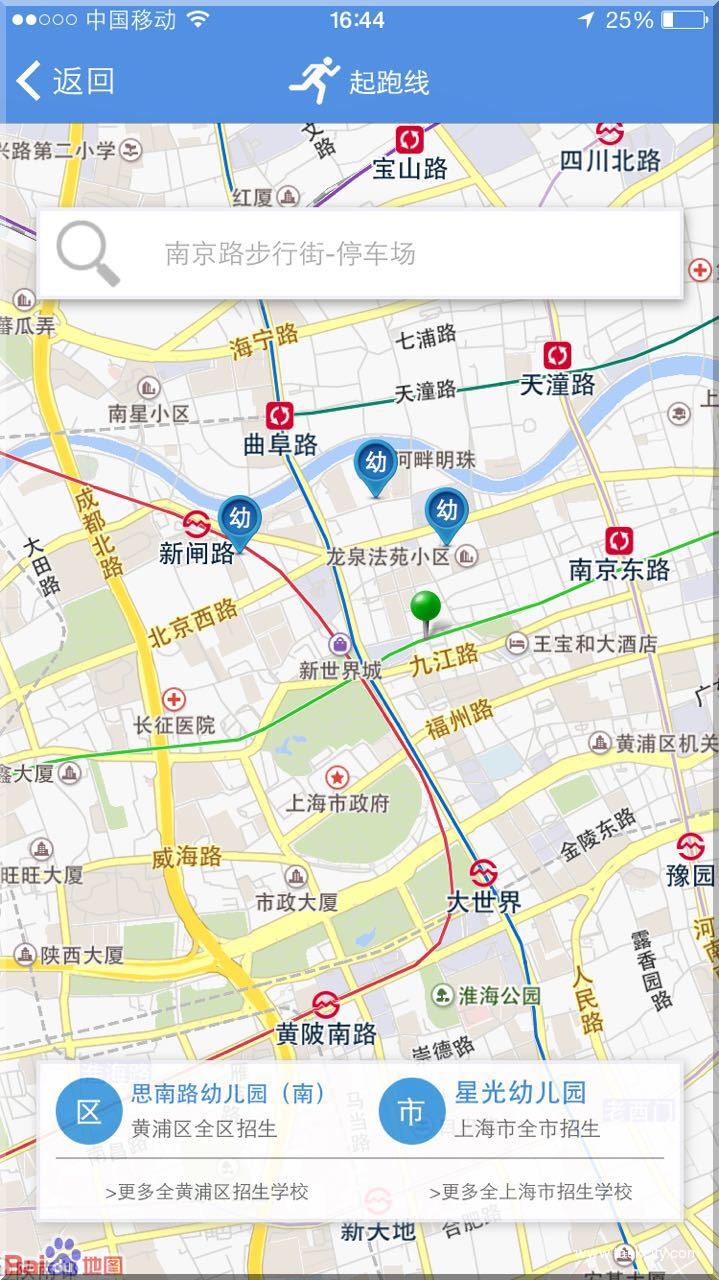
Task: Select the 幼 marker near 河畔明珠
Action: (x=375, y=464)
